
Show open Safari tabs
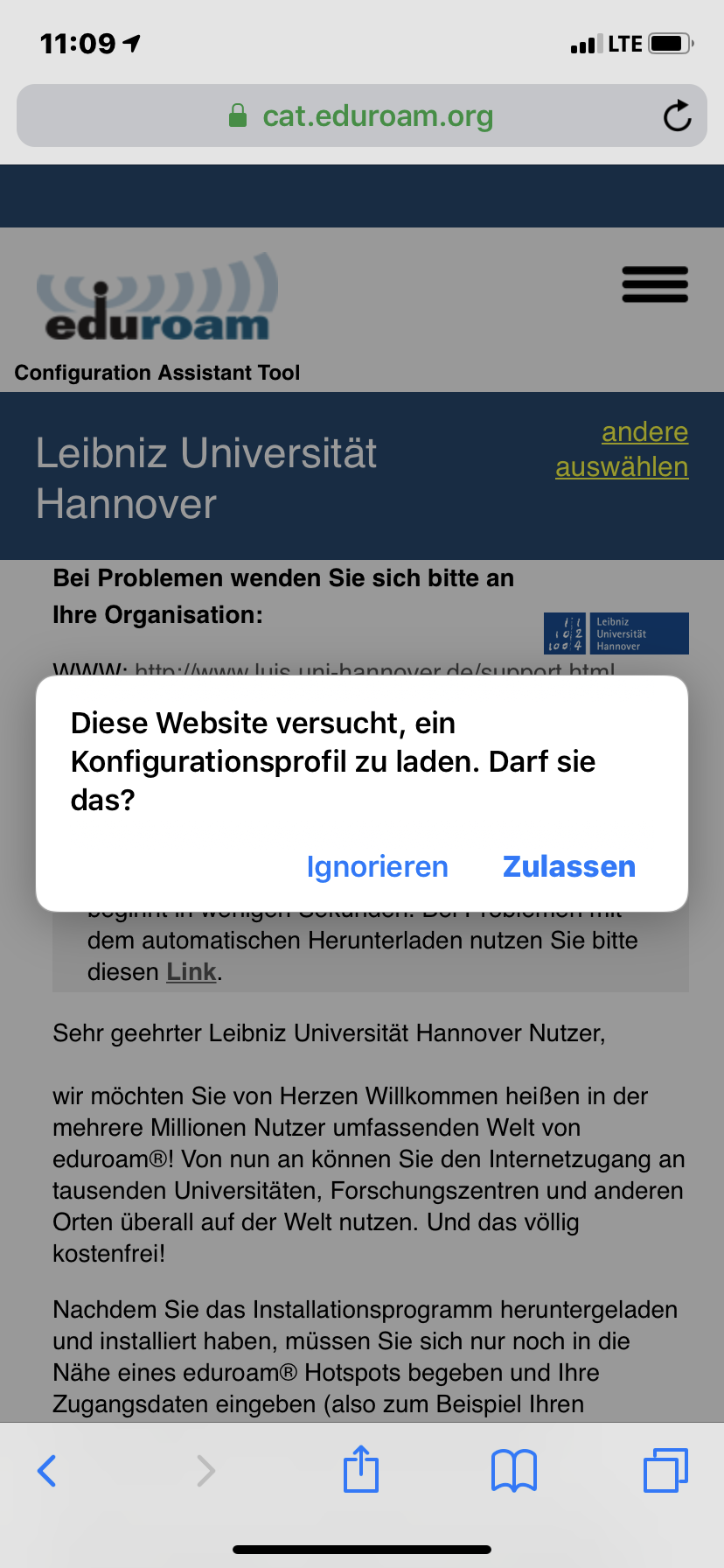(665, 1470)
